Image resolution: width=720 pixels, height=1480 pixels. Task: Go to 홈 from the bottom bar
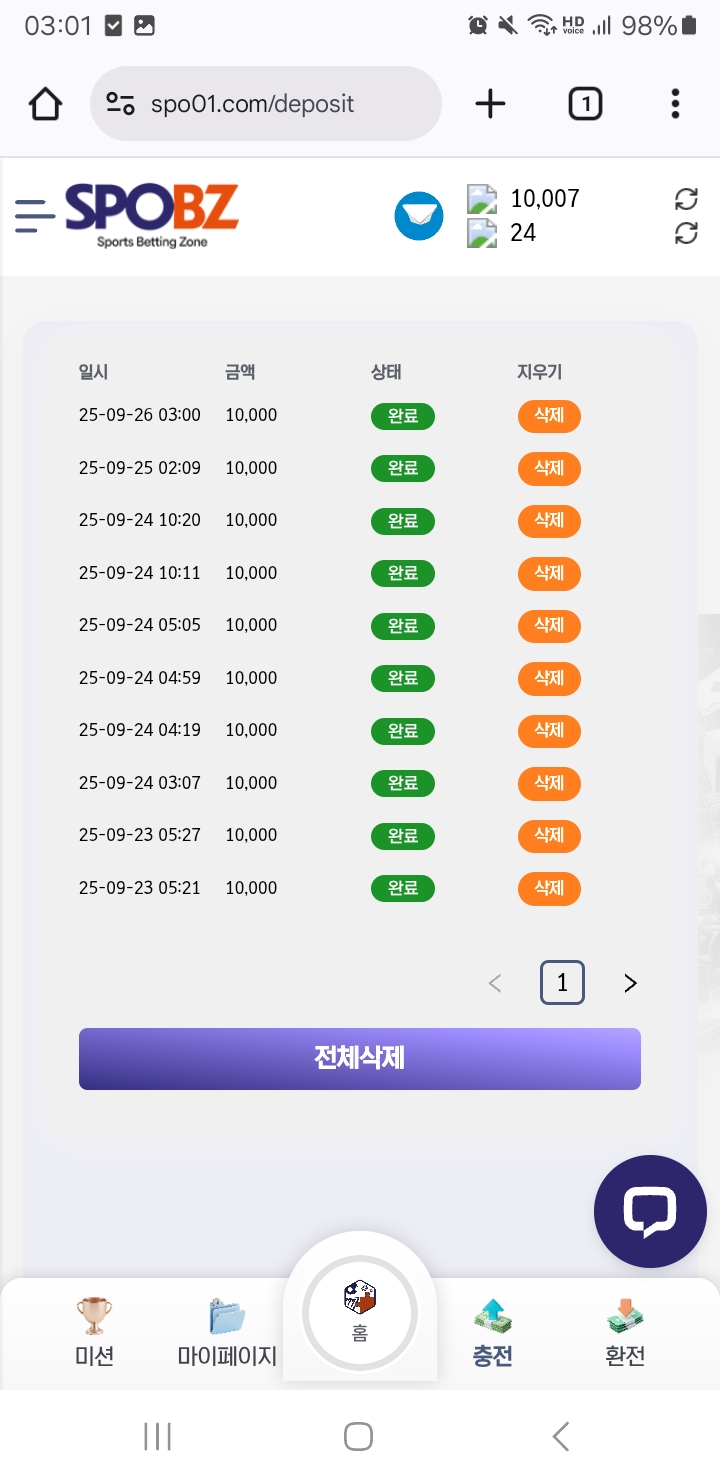pos(360,1312)
